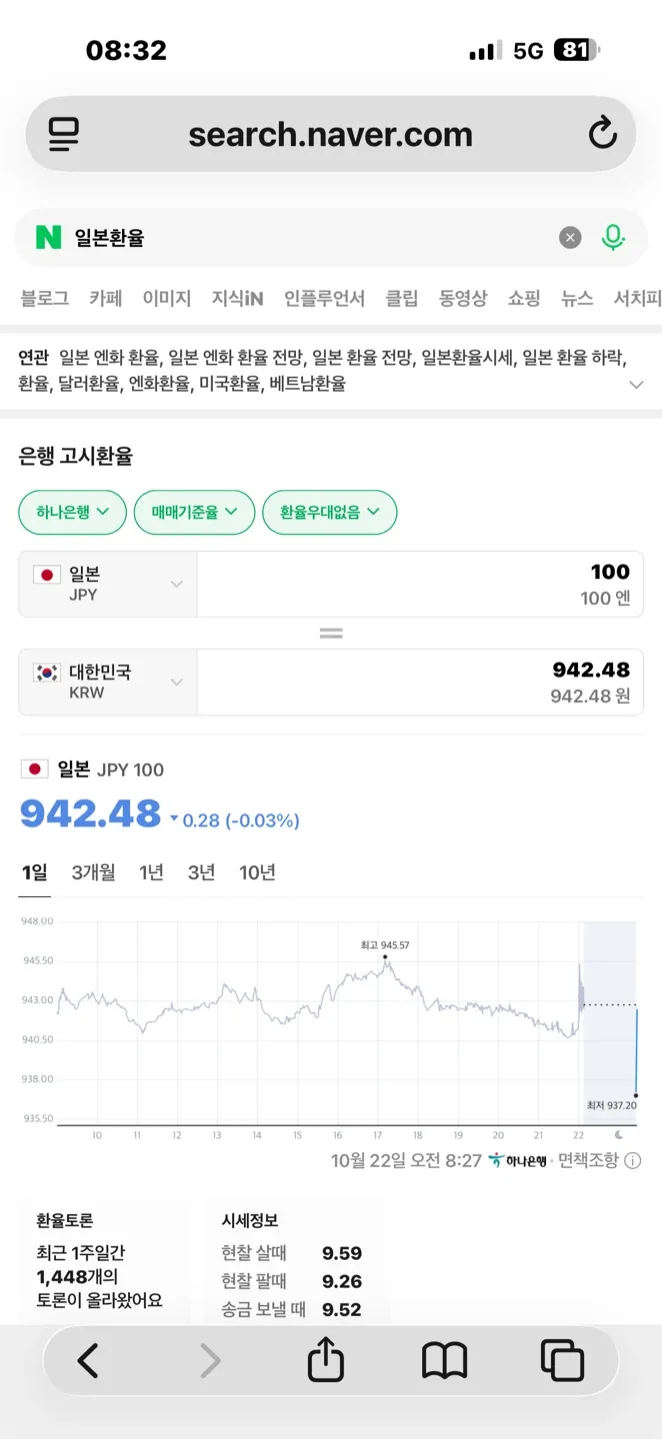This screenshot has height=1440, width=662.
Task: Reload the page in Safari
Action: pyautogui.click(x=602, y=134)
